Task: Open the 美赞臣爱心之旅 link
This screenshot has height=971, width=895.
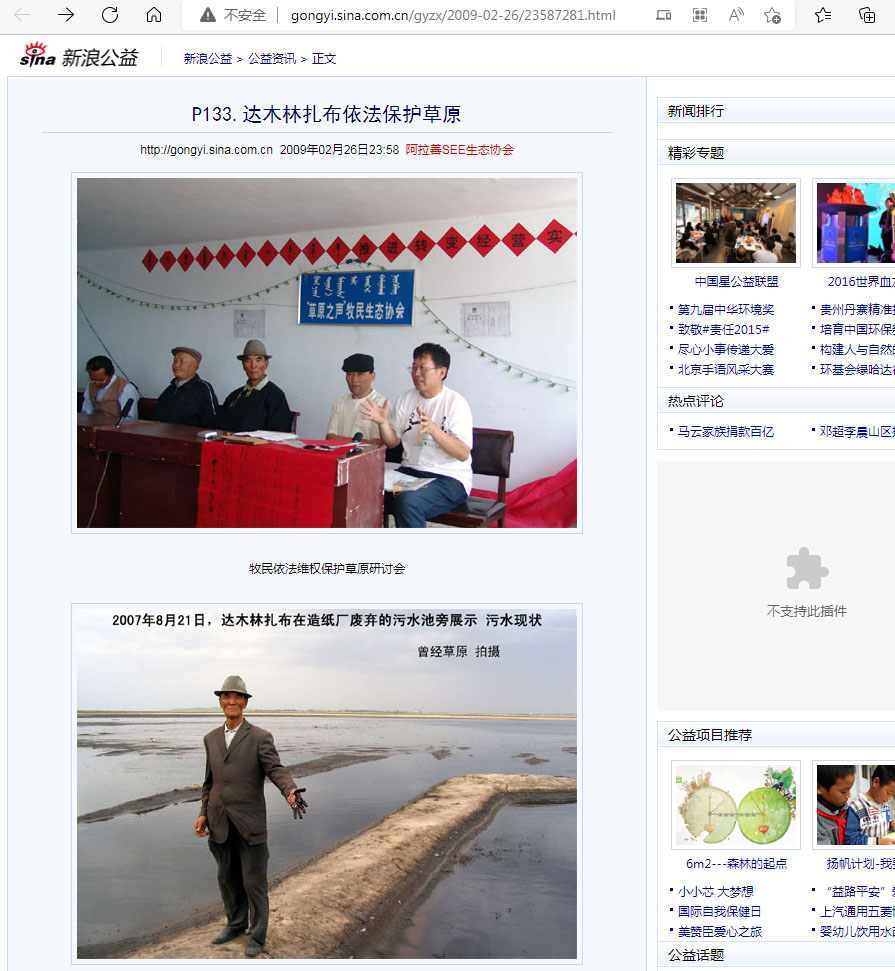Action: 720,932
